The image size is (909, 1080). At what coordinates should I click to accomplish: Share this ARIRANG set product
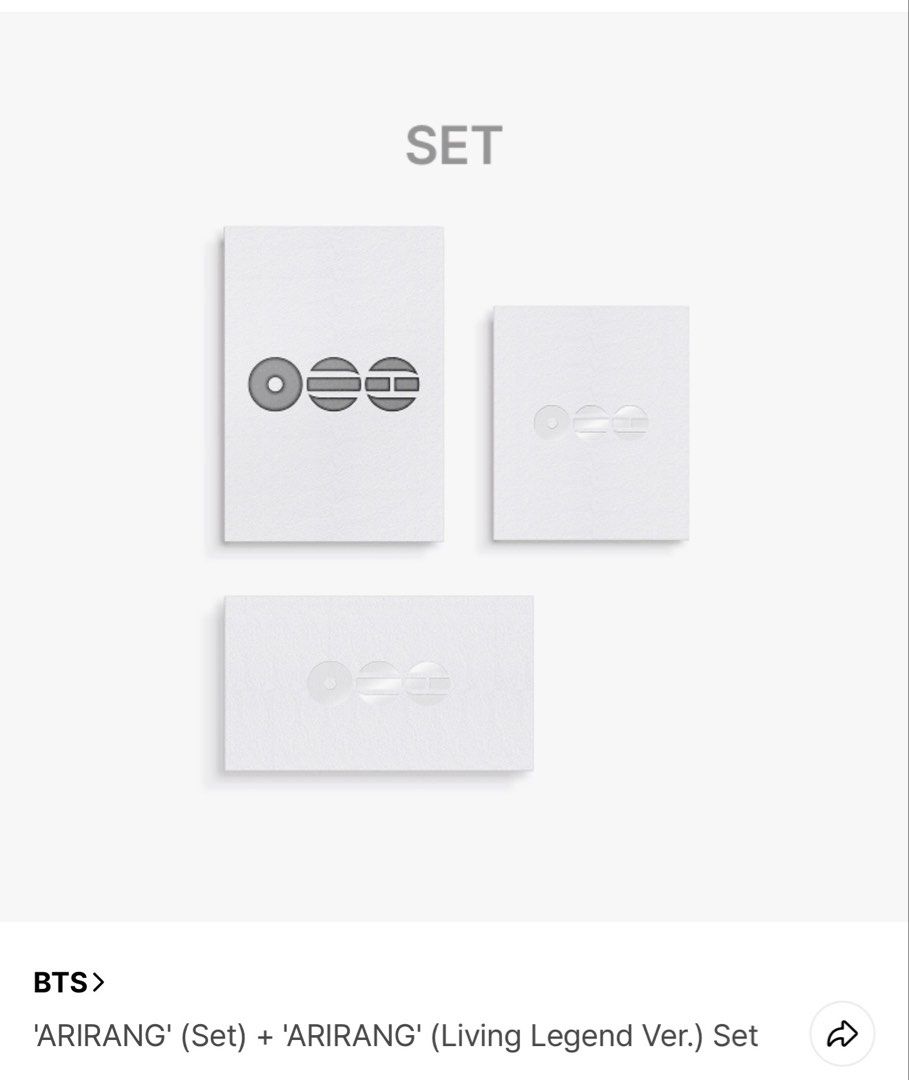pos(842,1035)
